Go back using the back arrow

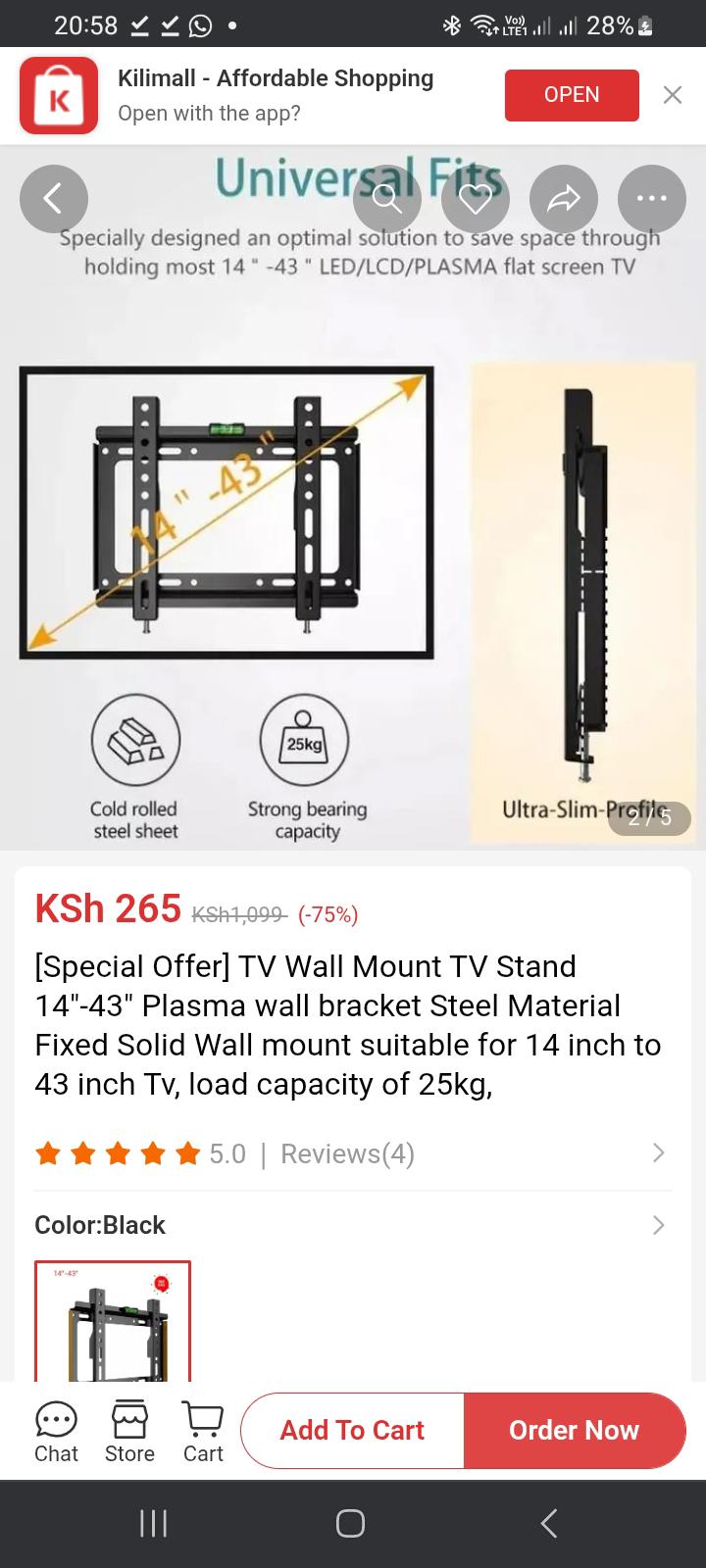click(54, 199)
